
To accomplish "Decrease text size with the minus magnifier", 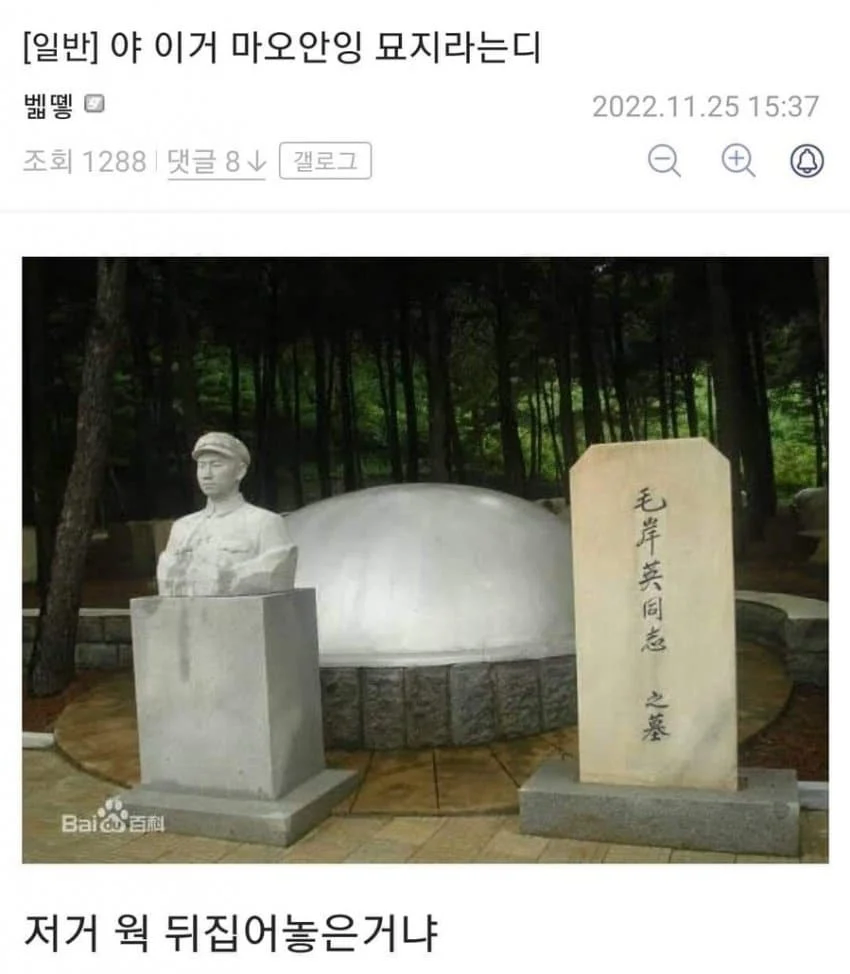I will [664, 161].
